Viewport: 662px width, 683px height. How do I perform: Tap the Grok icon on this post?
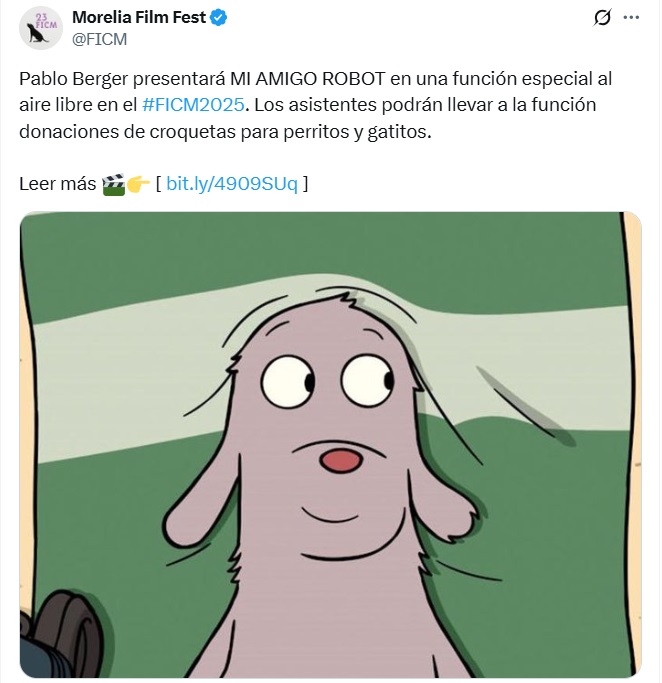pos(602,18)
